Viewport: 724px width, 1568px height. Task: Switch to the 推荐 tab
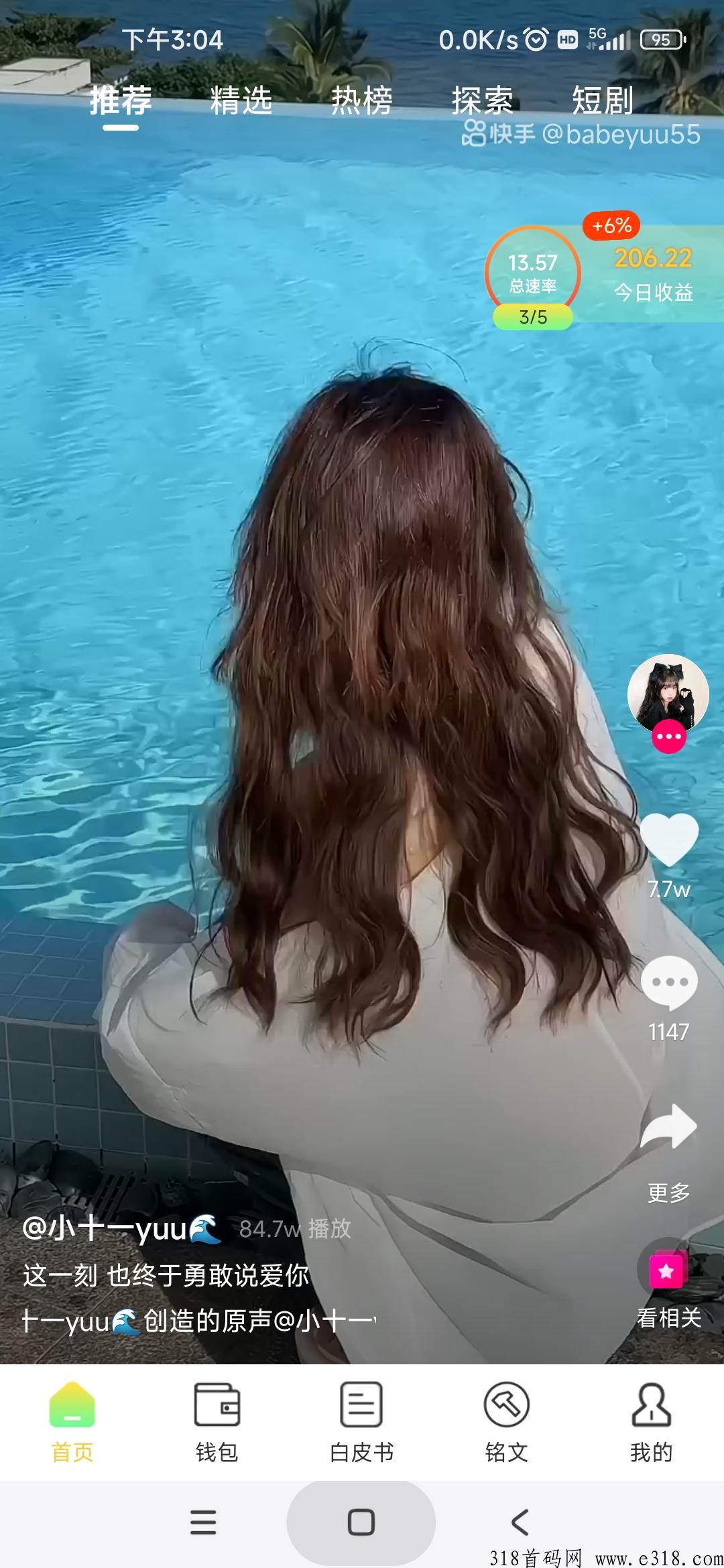pyautogui.click(x=121, y=101)
